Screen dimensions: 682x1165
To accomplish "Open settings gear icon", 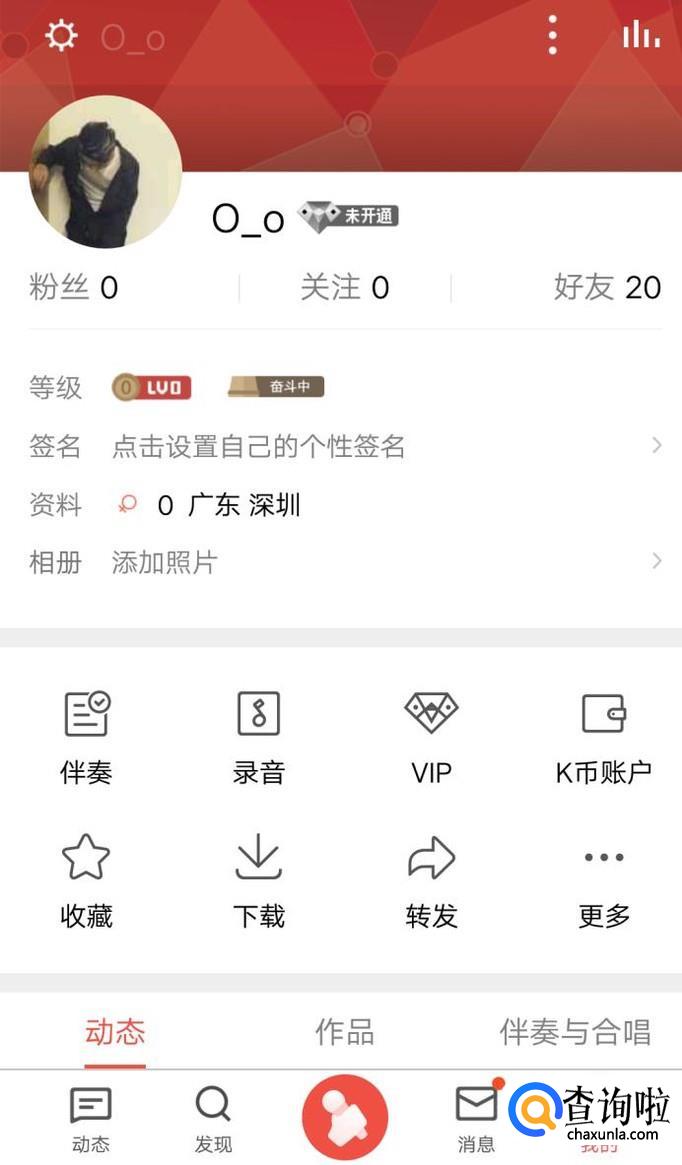I will pyautogui.click(x=61, y=36).
